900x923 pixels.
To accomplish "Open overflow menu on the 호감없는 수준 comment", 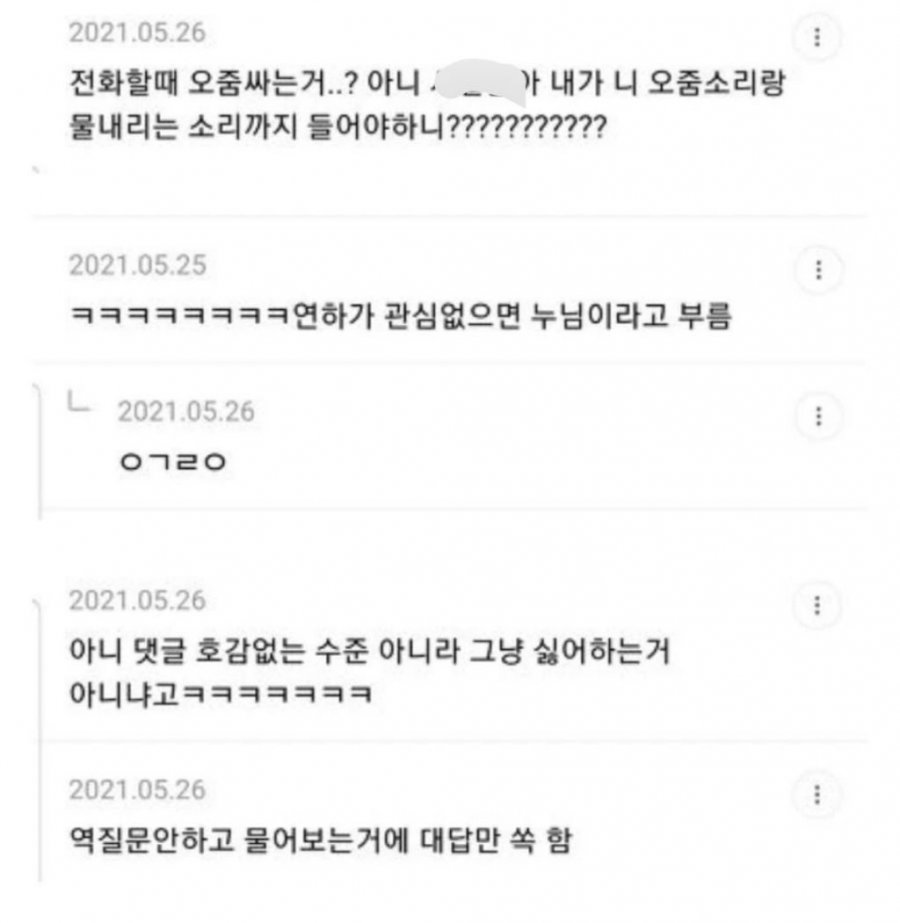I will pyautogui.click(x=819, y=605).
